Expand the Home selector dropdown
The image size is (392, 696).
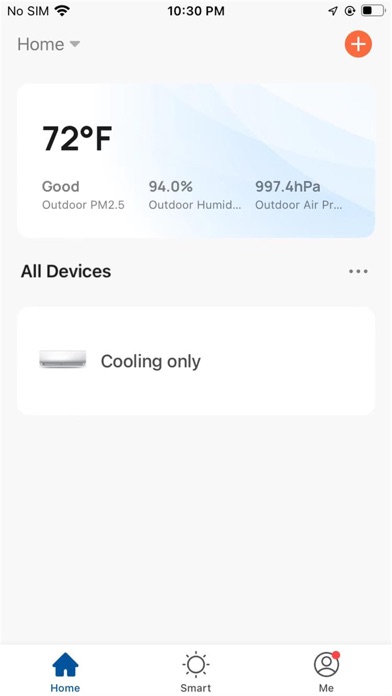point(48,44)
